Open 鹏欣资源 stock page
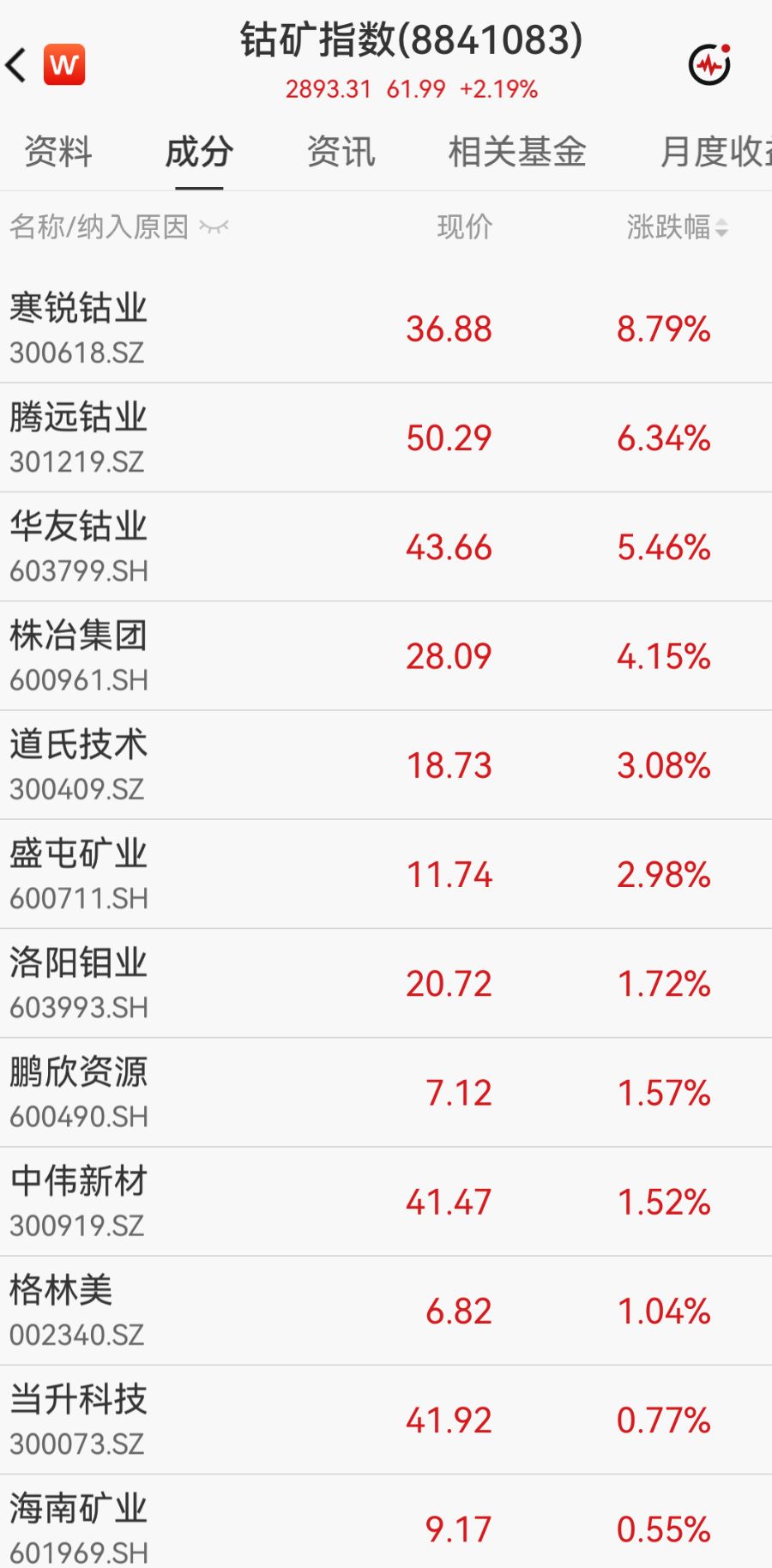Image resolution: width=772 pixels, height=1568 pixels. coord(386,1092)
